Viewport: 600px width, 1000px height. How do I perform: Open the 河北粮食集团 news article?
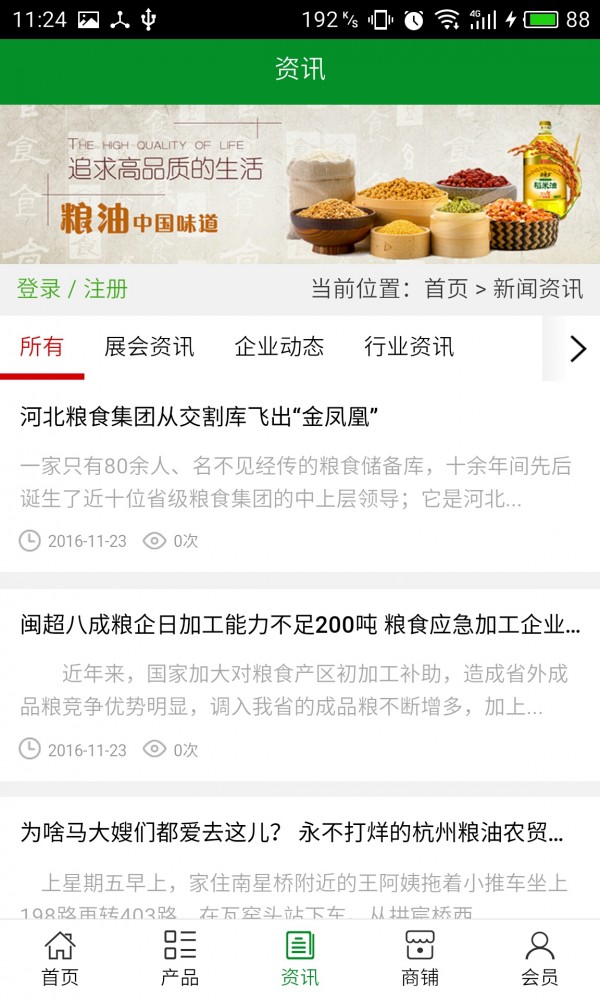click(x=198, y=417)
